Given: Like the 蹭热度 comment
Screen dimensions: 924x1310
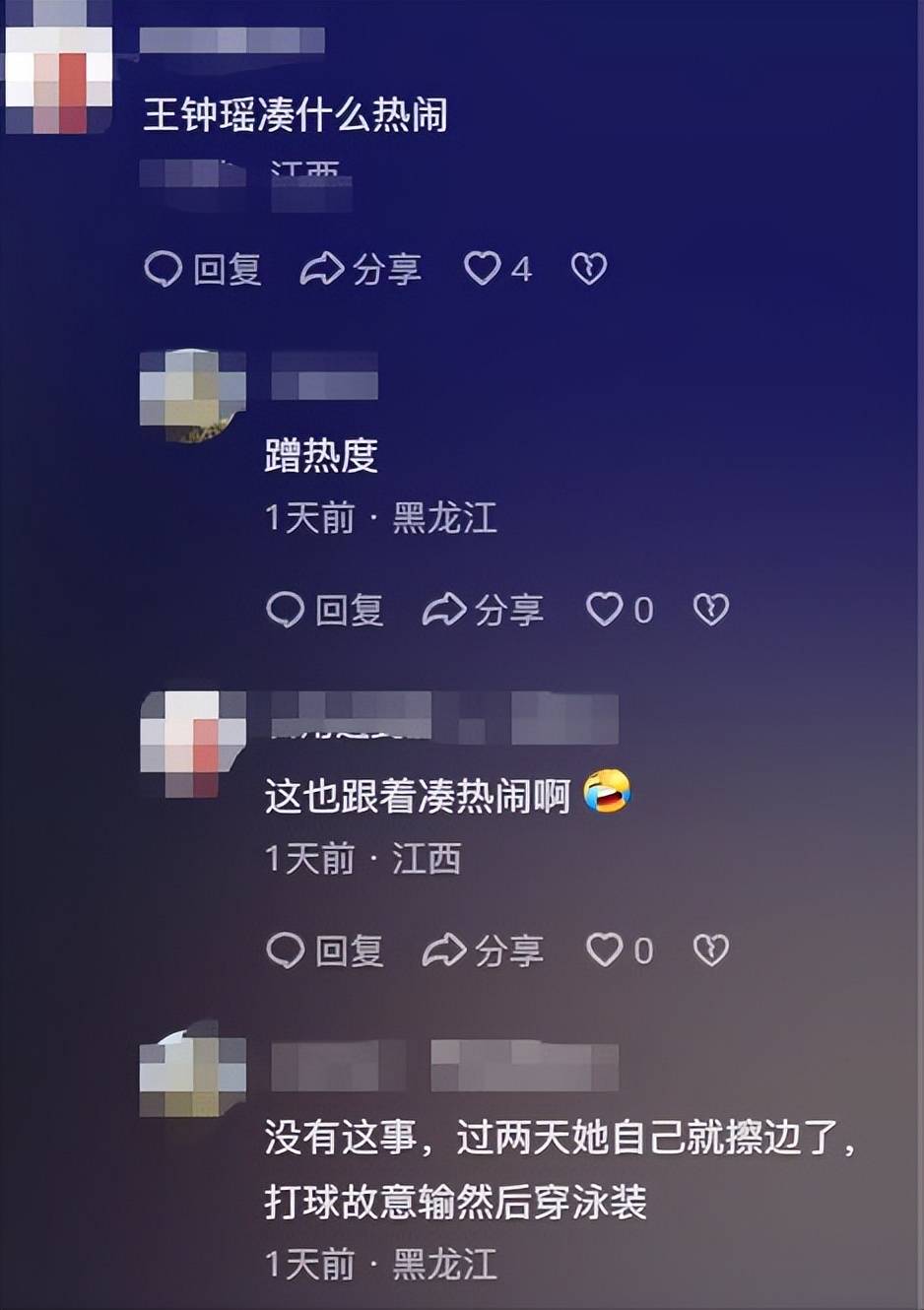Looking at the screenshot, I should tap(605, 610).
